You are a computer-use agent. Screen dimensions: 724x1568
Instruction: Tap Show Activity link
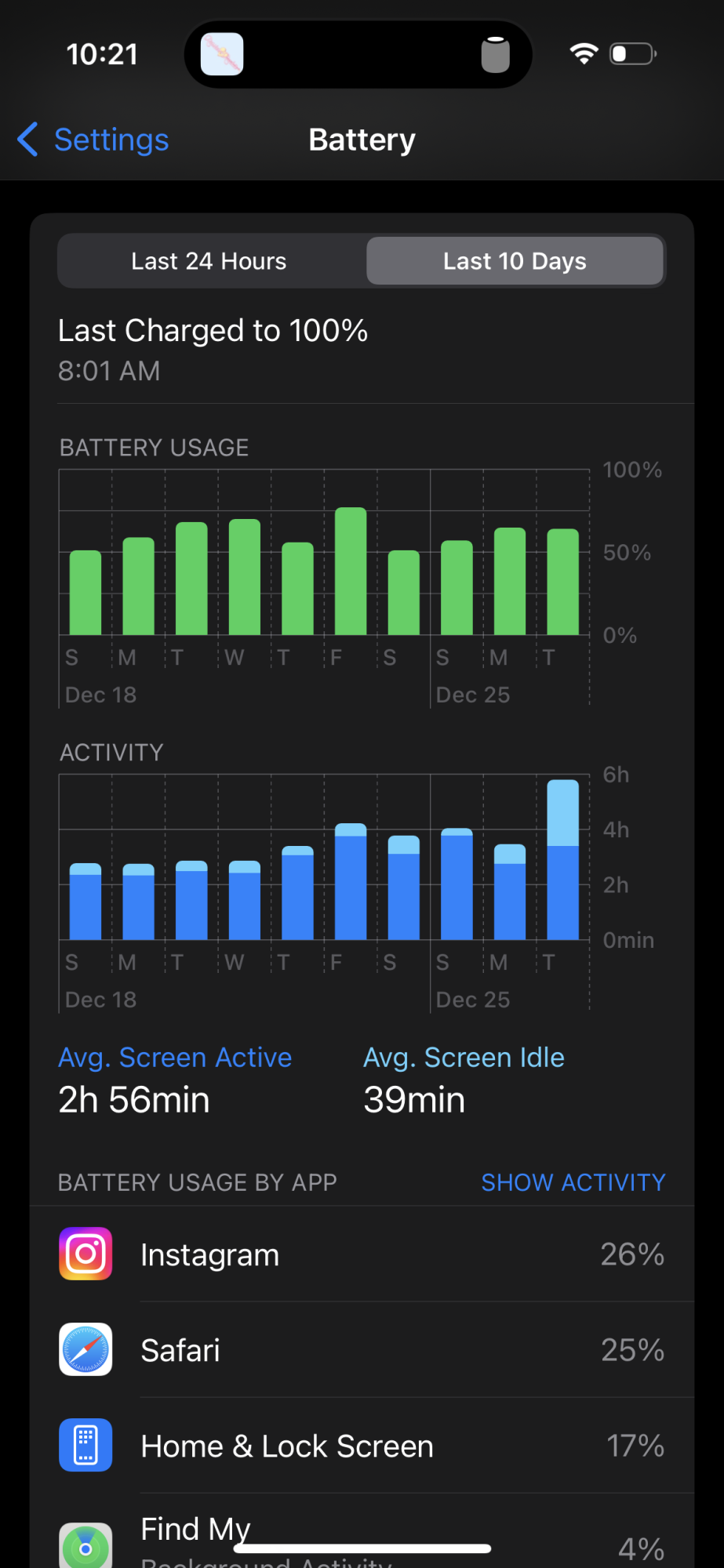pos(573,1182)
